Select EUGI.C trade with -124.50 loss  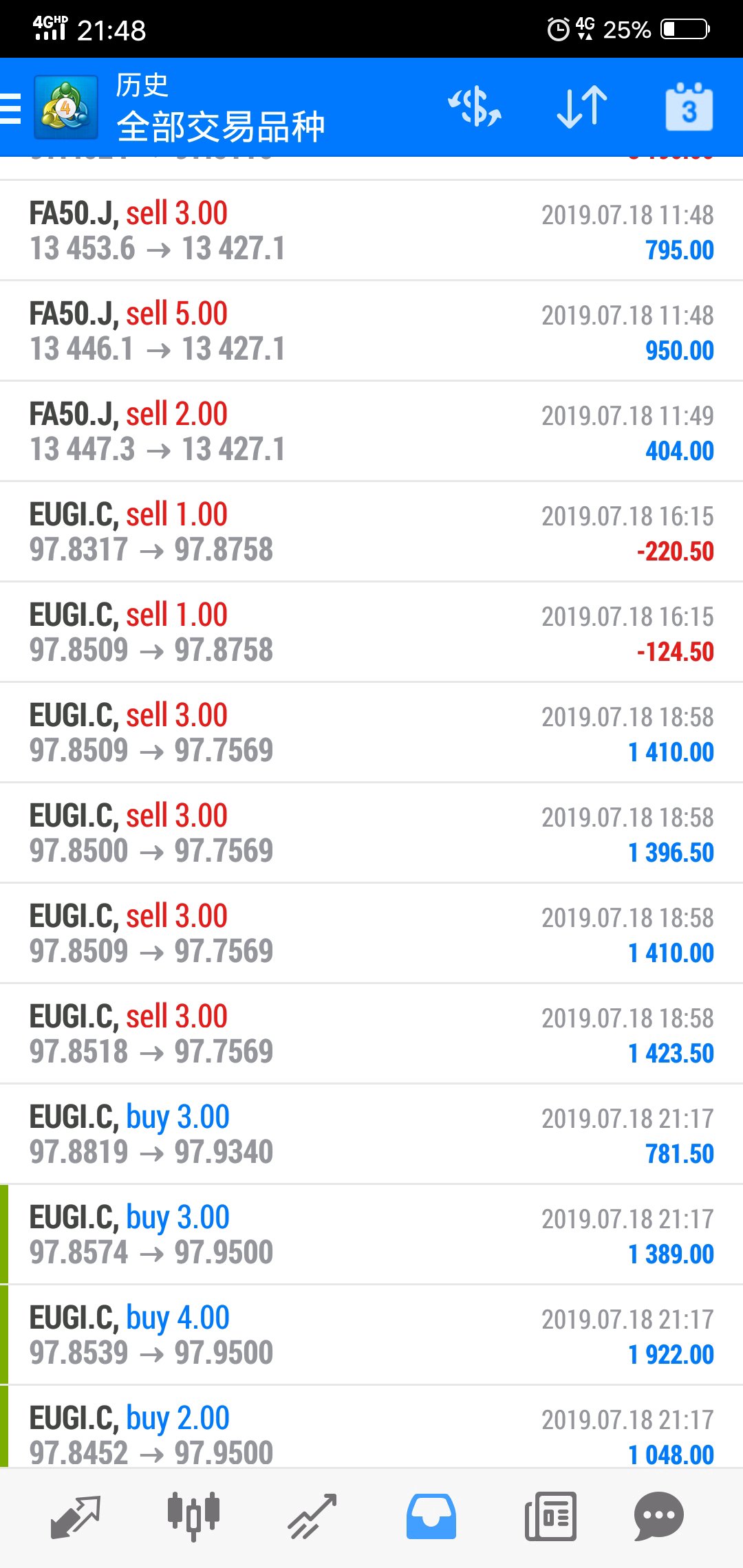pos(371,633)
